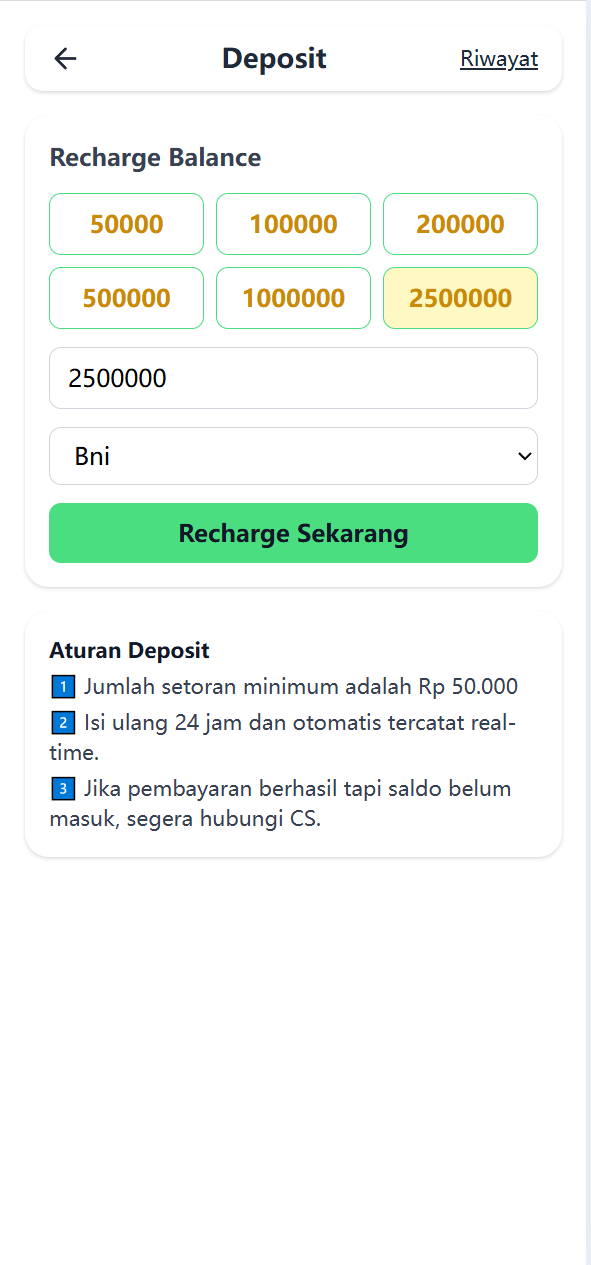
Task: Focus the amount field showing 2500000
Action: pos(293,378)
